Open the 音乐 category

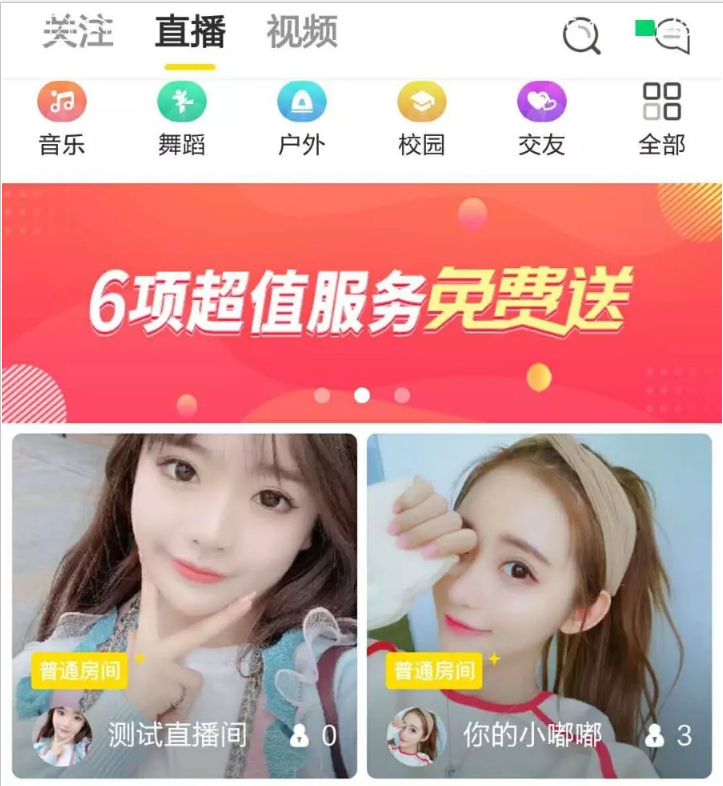click(x=62, y=119)
